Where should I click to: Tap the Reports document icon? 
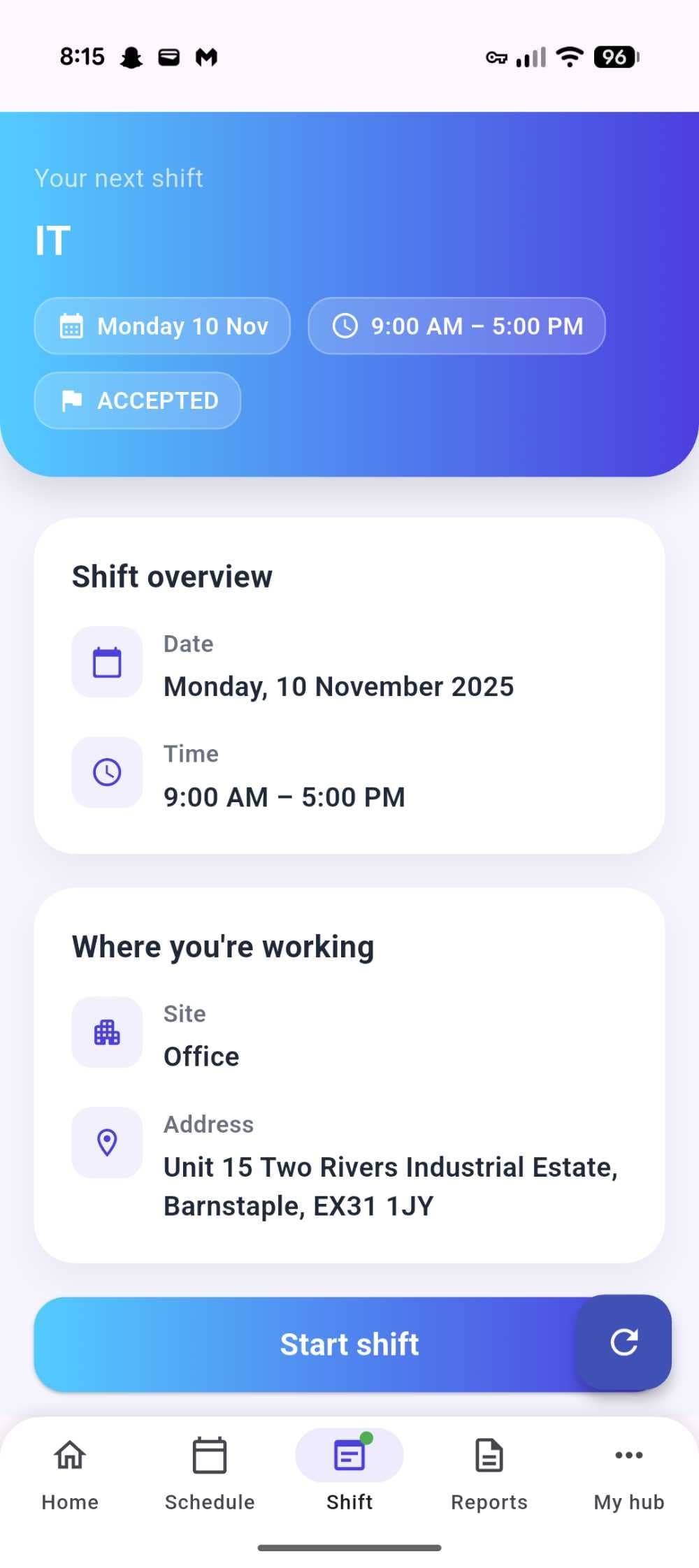tap(489, 1455)
